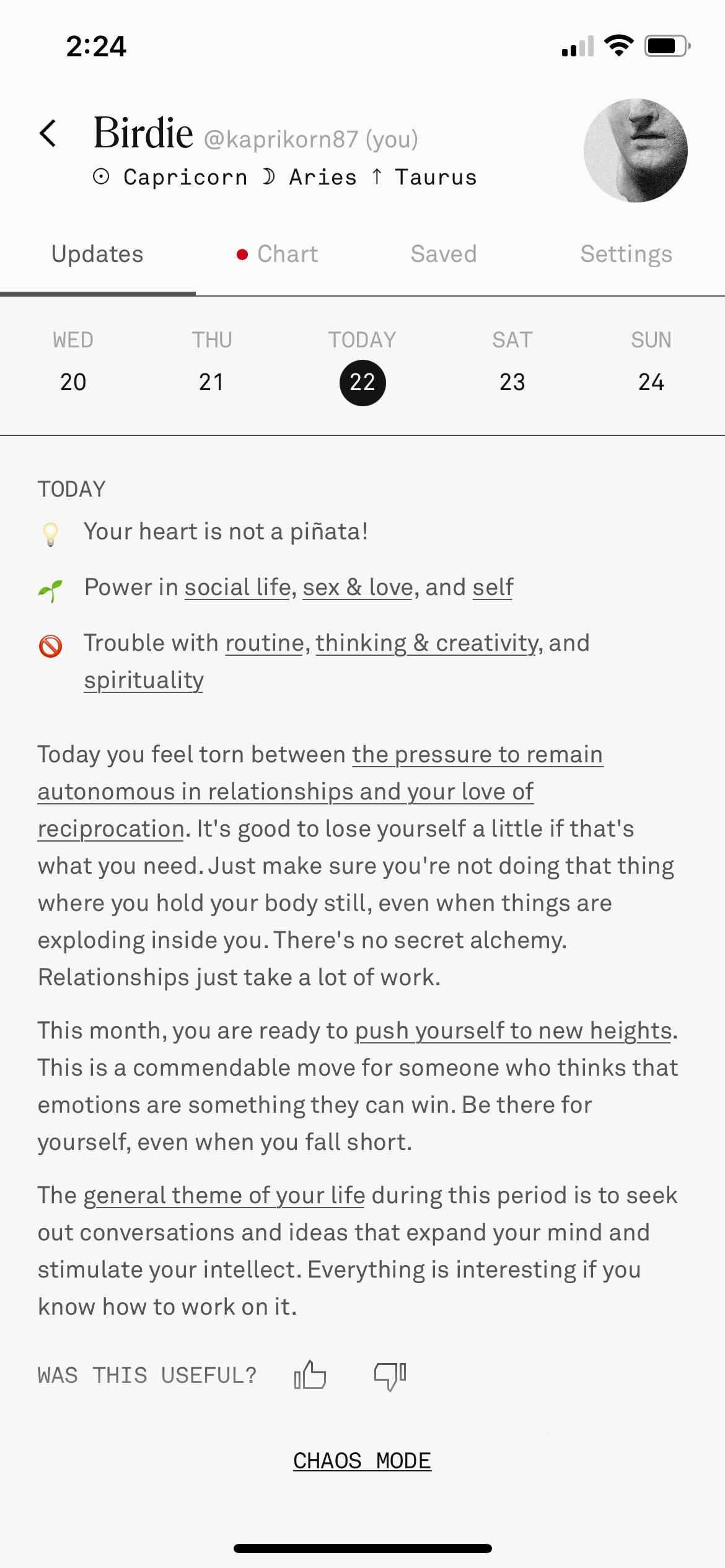
Task: Mark the reading as useful with thumbs up
Action: coord(310,1375)
